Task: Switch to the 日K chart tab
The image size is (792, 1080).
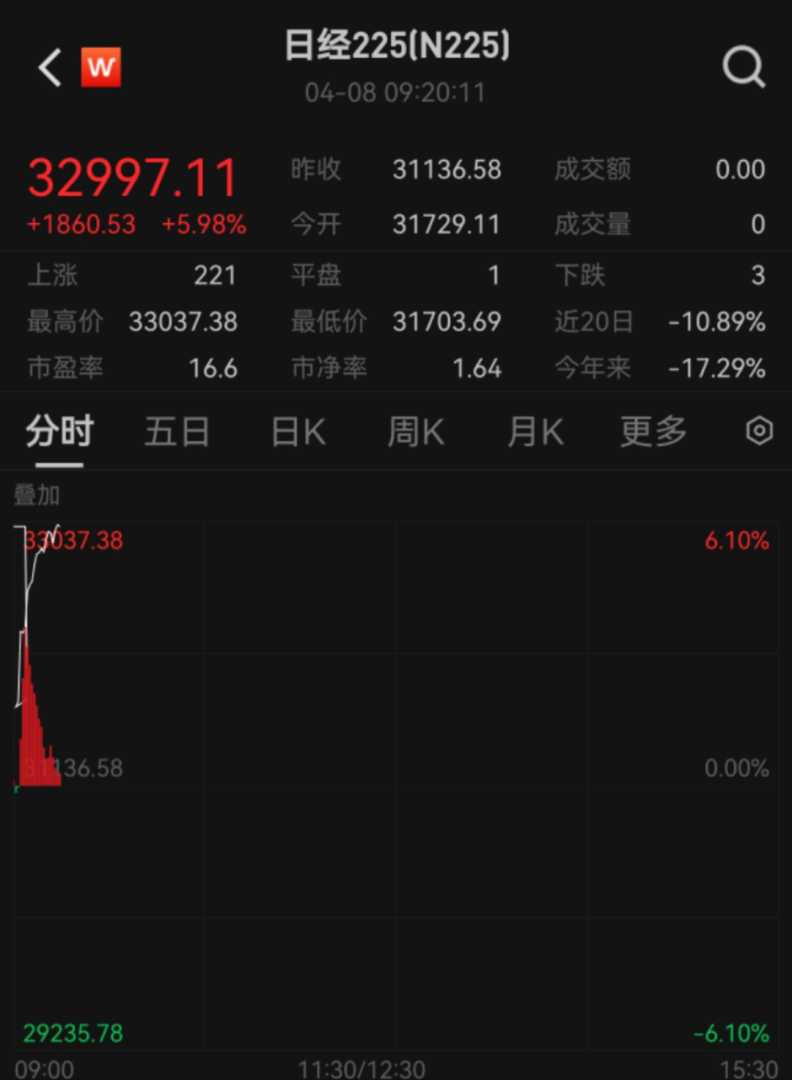Action: click(x=298, y=432)
